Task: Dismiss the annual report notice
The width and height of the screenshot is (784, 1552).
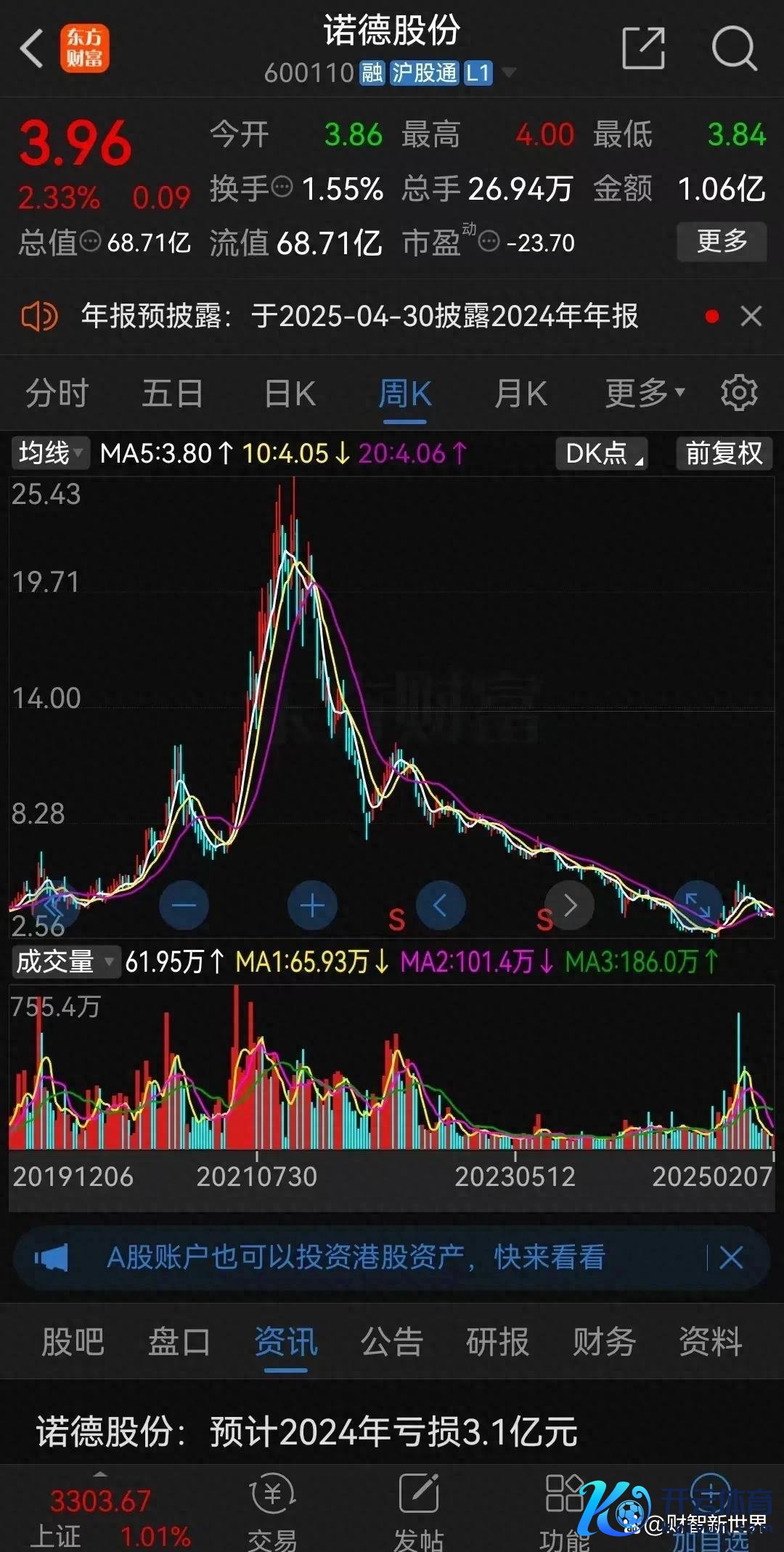Action: [751, 316]
